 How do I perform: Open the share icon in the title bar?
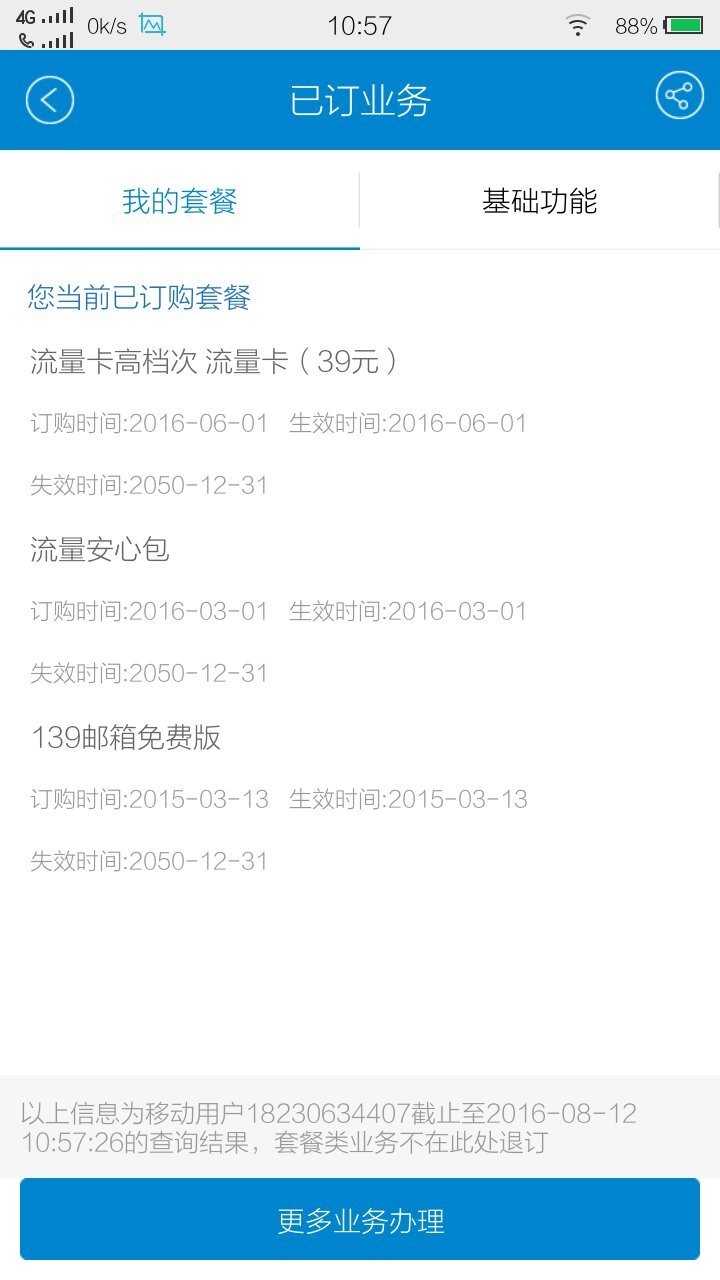[x=679, y=100]
